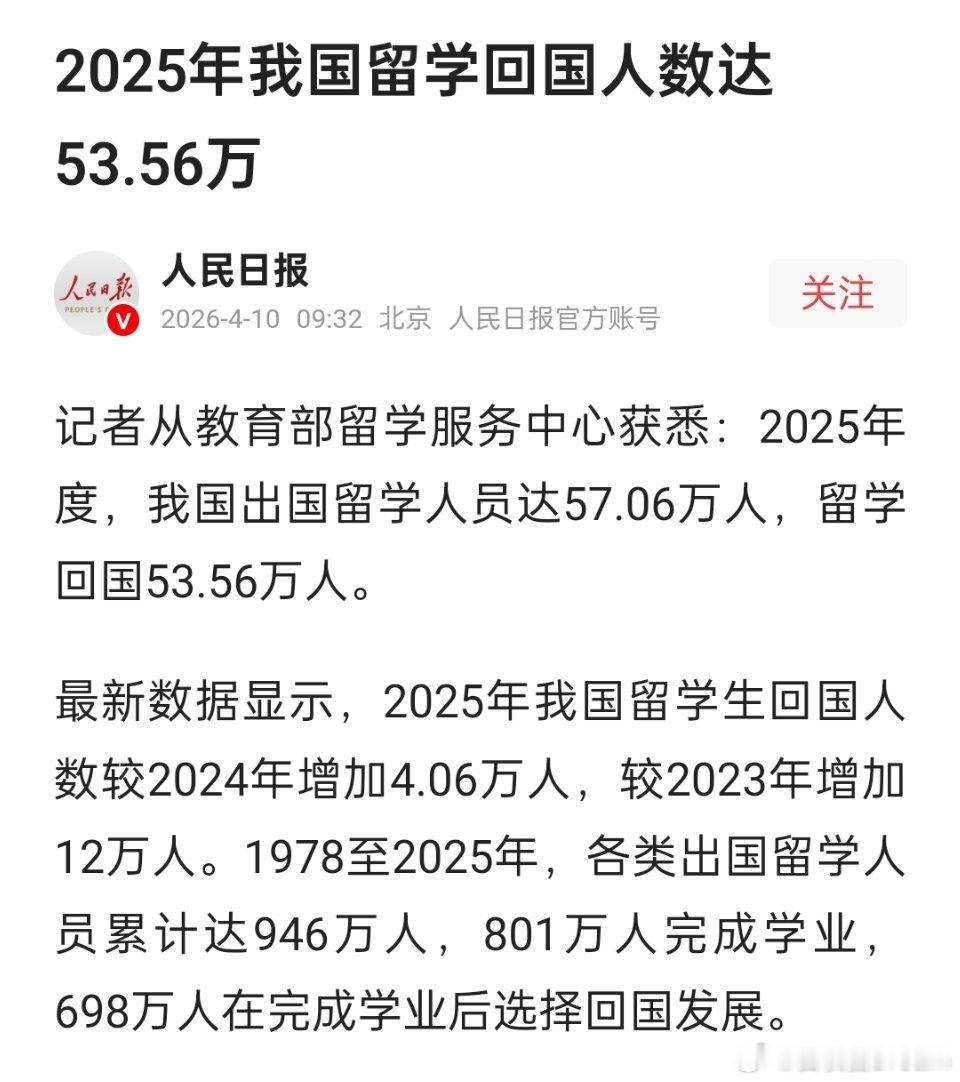The height and width of the screenshot is (1082, 960).
Task: Click the orange V verification badge
Action: tap(124, 320)
